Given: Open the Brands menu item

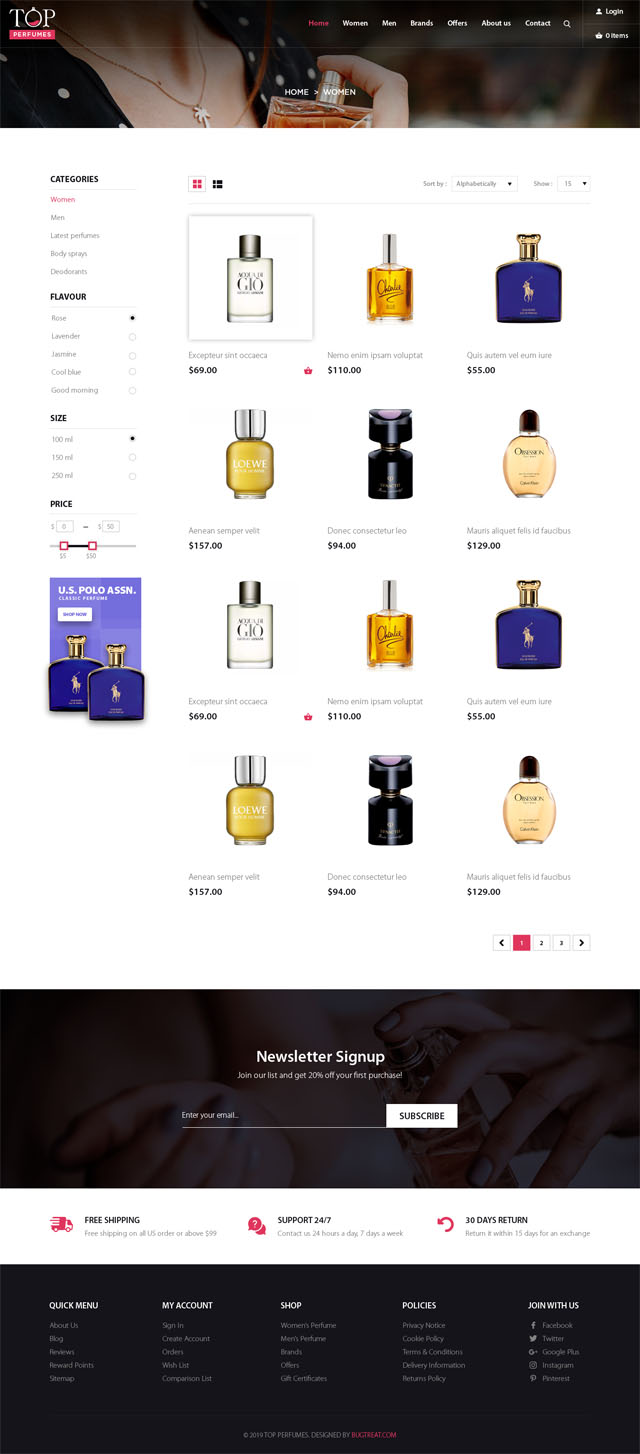Looking at the screenshot, I should [421, 23].
